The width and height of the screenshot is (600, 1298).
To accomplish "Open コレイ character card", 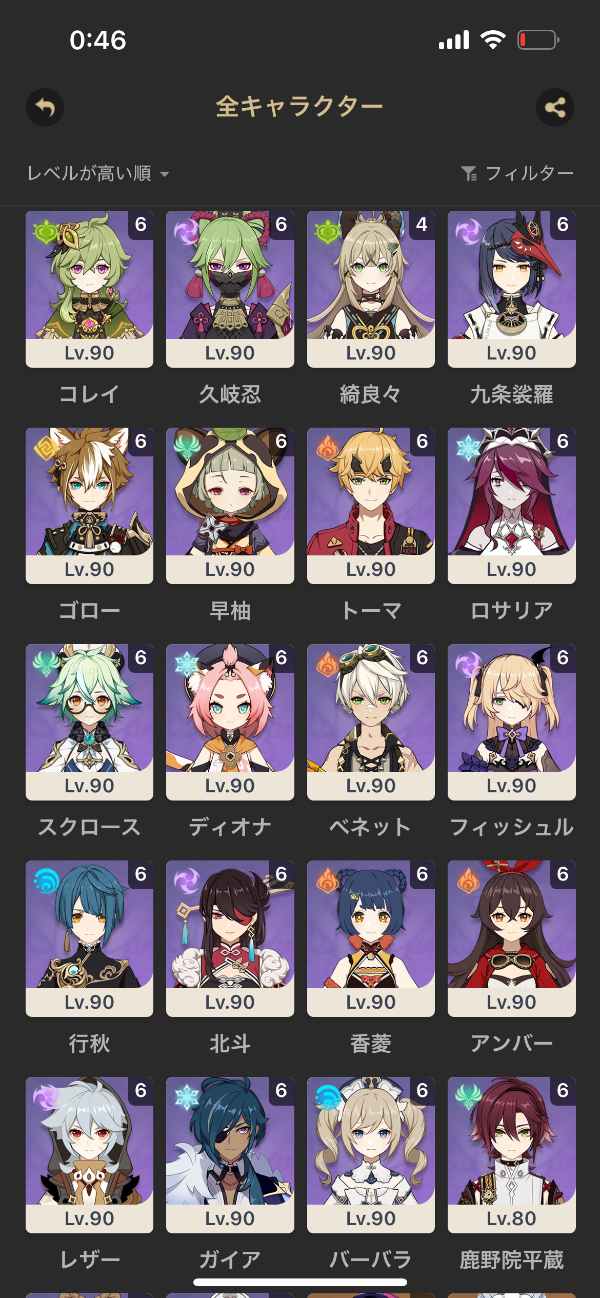I will pyautogui.click(x=89, y=289).
